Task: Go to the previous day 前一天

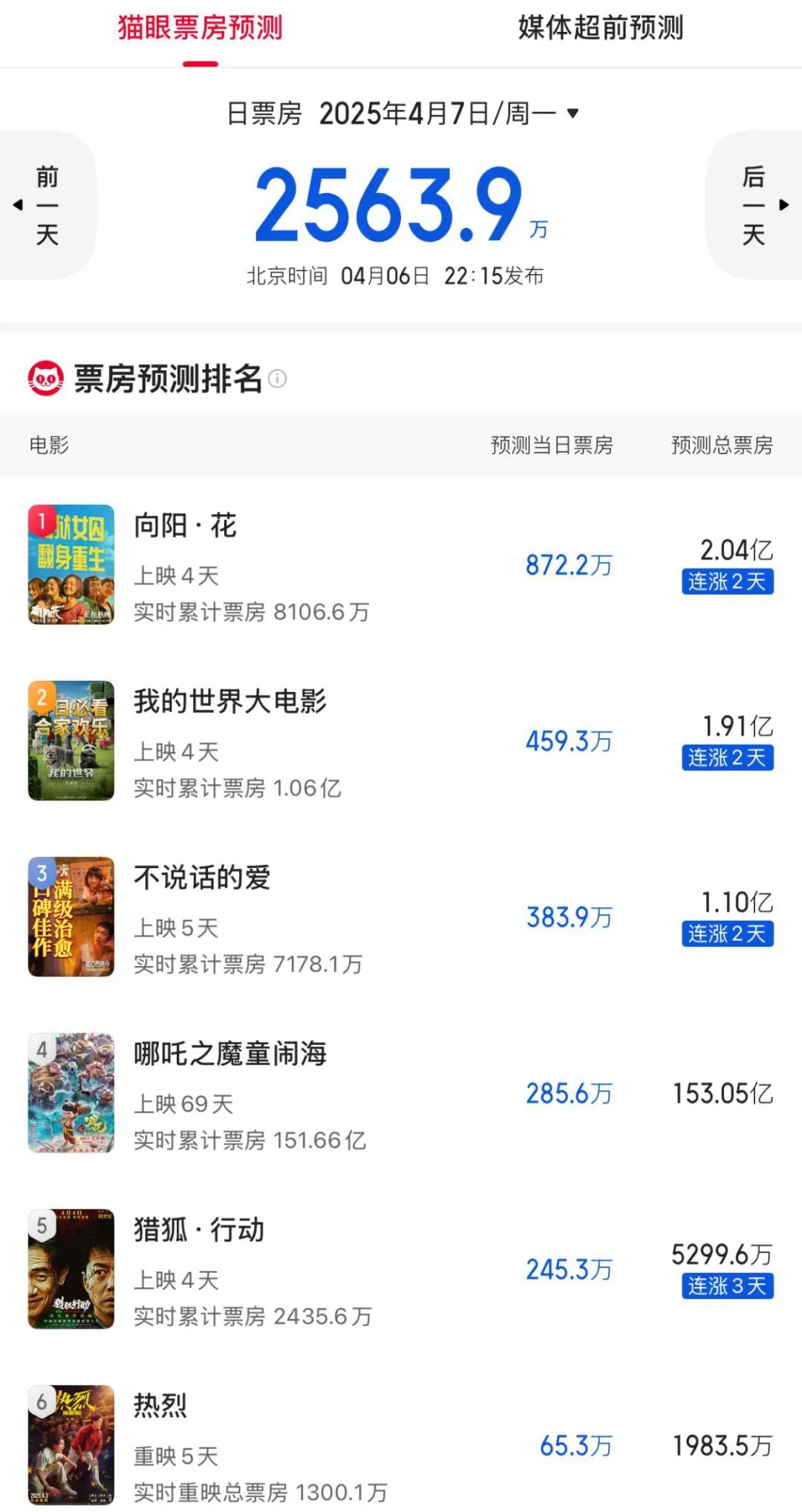Action: [46, 205]
